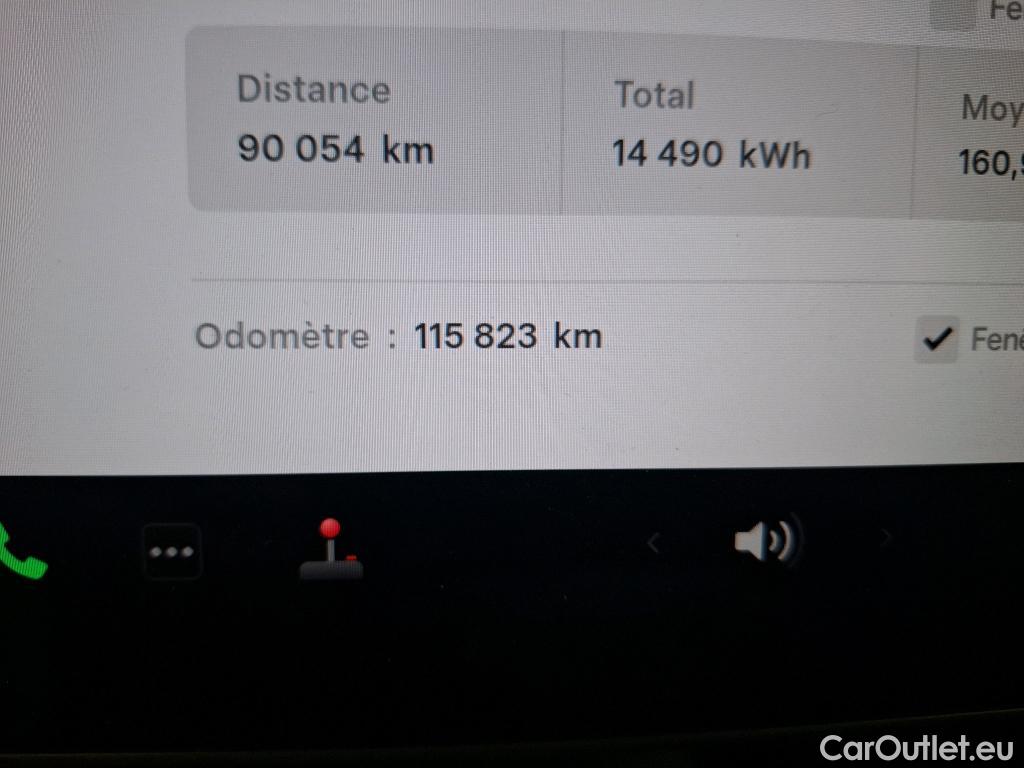This screenshot has width=1024, height=768.
Task: Open the three-dot app launcher
Action: point(172,551)
